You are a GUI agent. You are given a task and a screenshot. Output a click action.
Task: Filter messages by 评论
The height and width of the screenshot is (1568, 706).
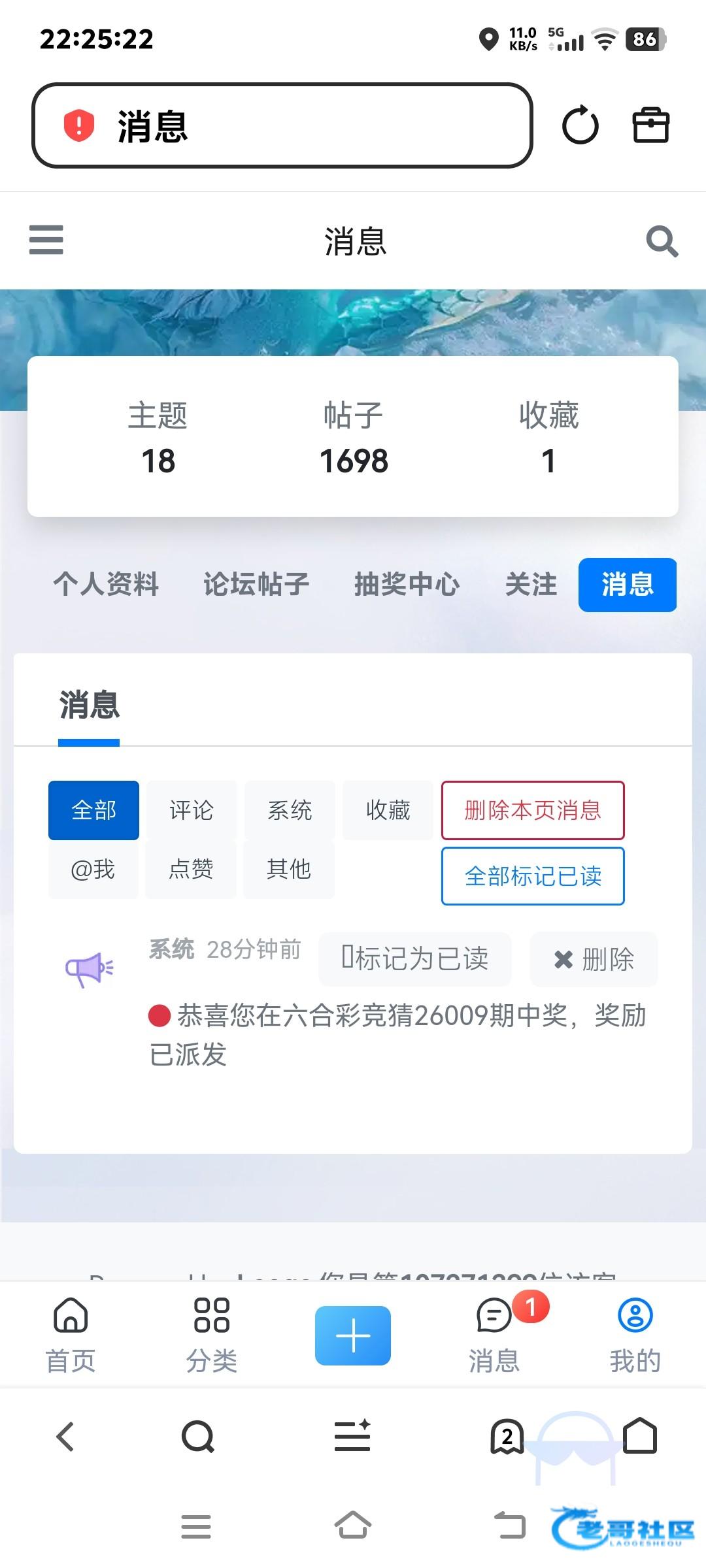[x=192, y=810]
